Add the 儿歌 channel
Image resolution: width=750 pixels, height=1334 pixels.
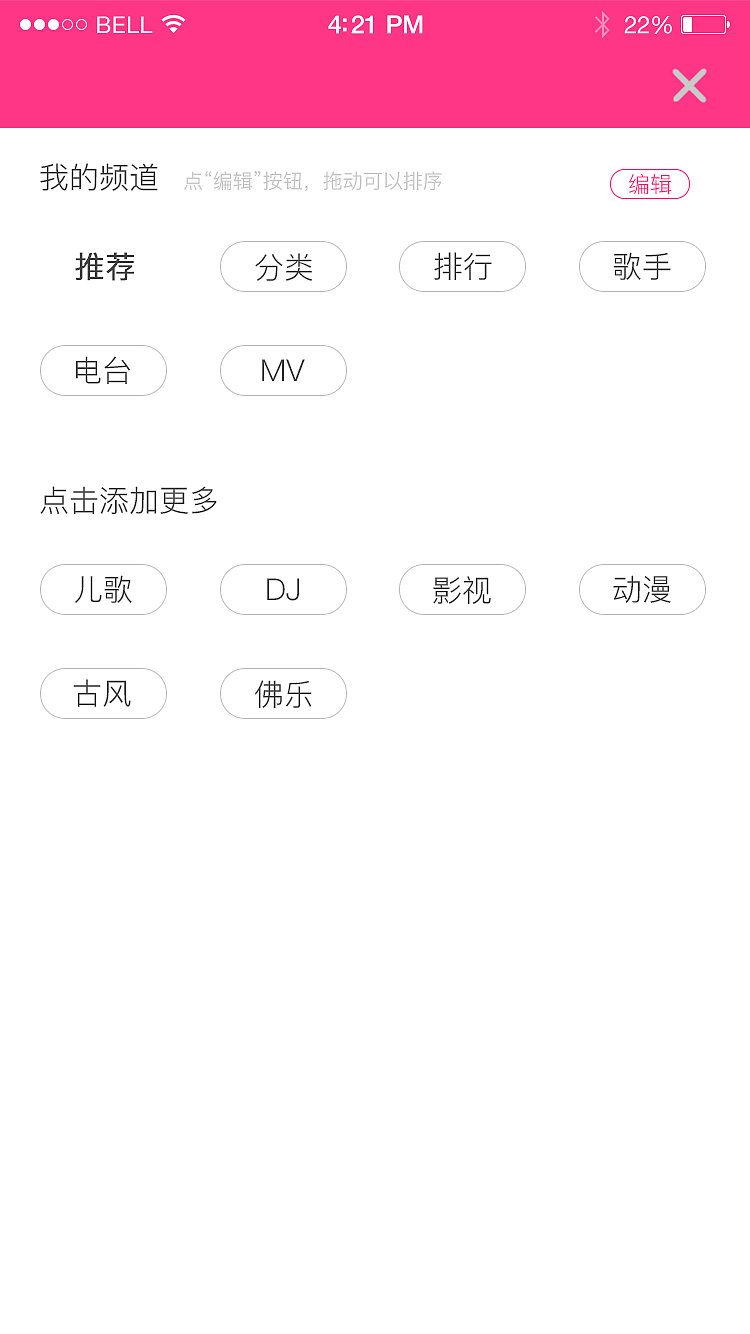[103, 590]
